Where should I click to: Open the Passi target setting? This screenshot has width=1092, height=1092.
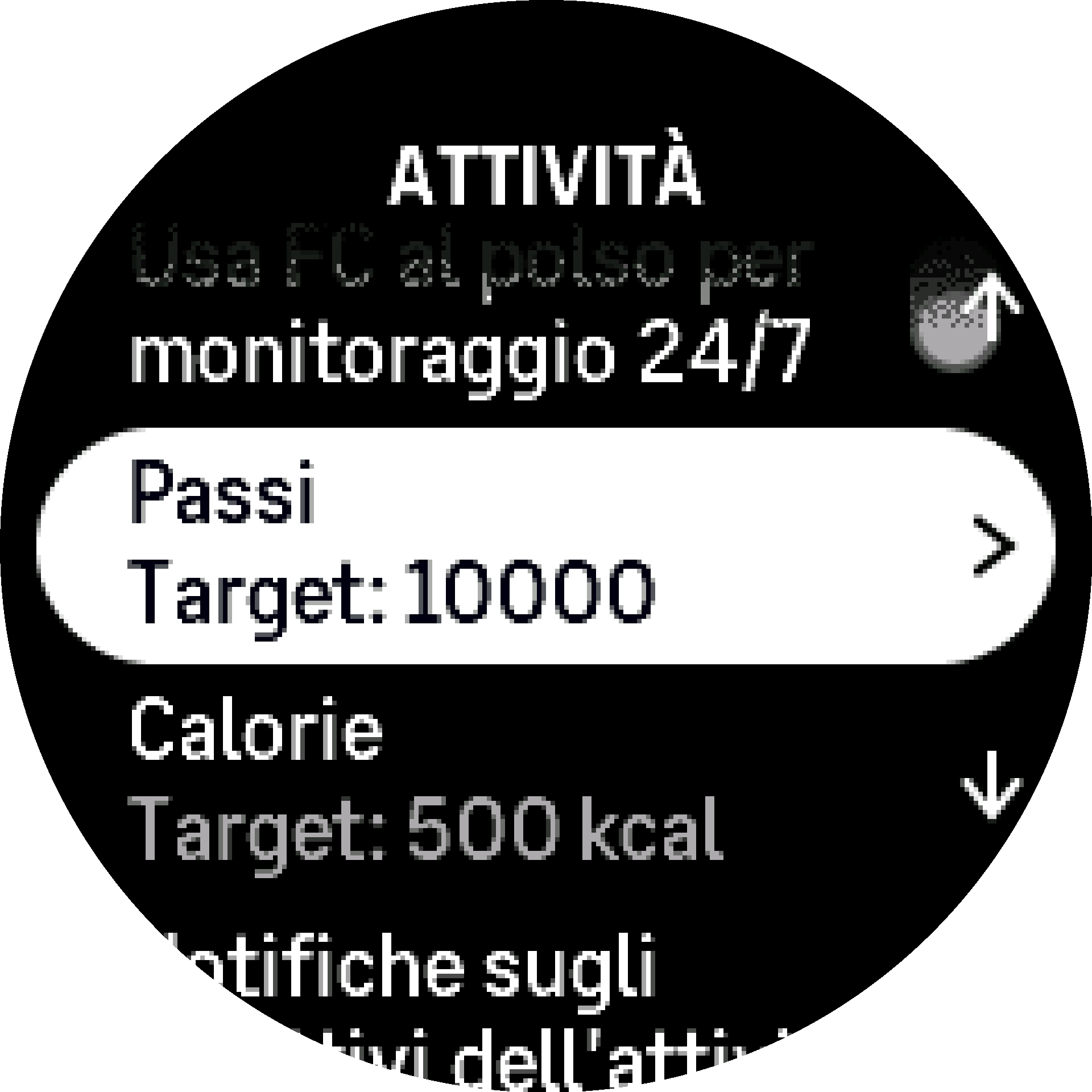click(545, 546)
